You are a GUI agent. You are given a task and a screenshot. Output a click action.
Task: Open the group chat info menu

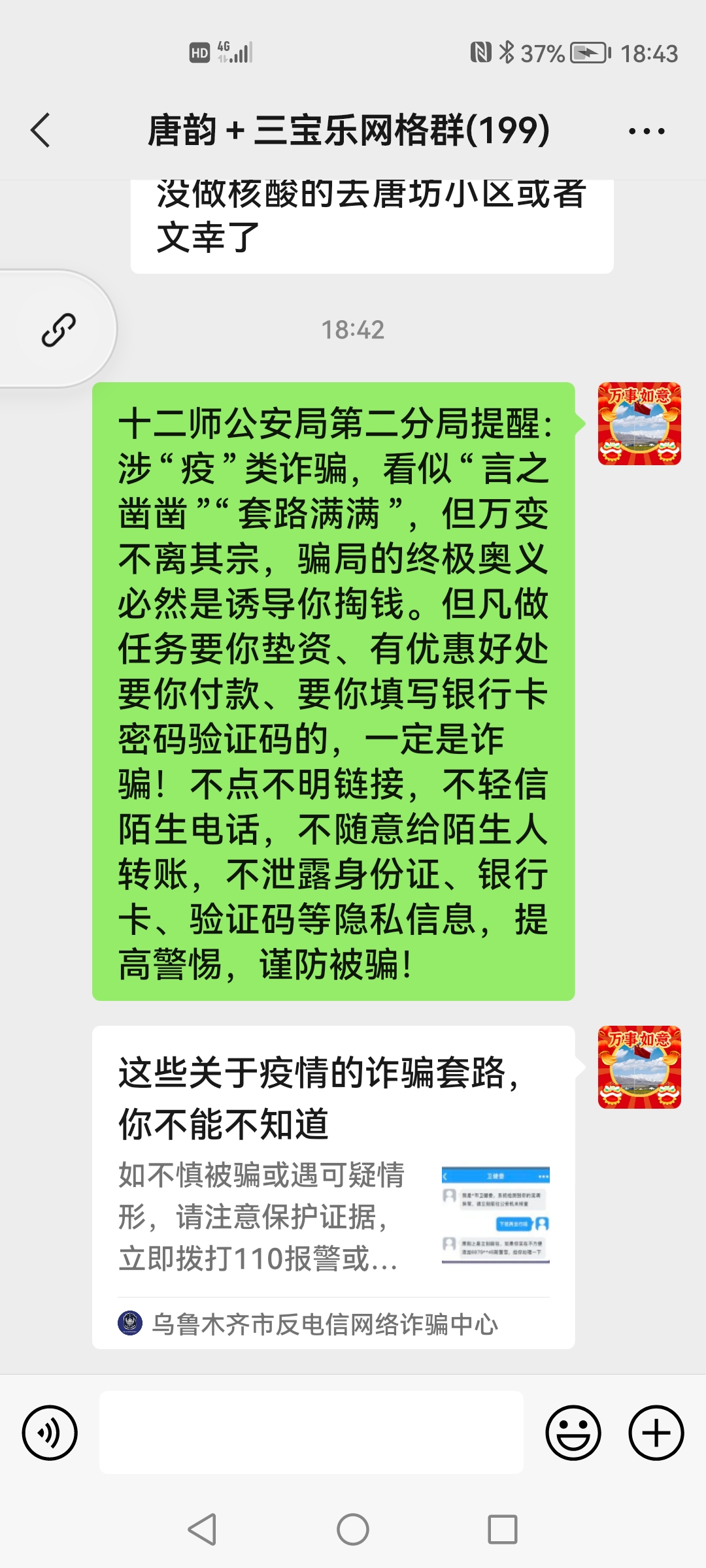[646, 131]
